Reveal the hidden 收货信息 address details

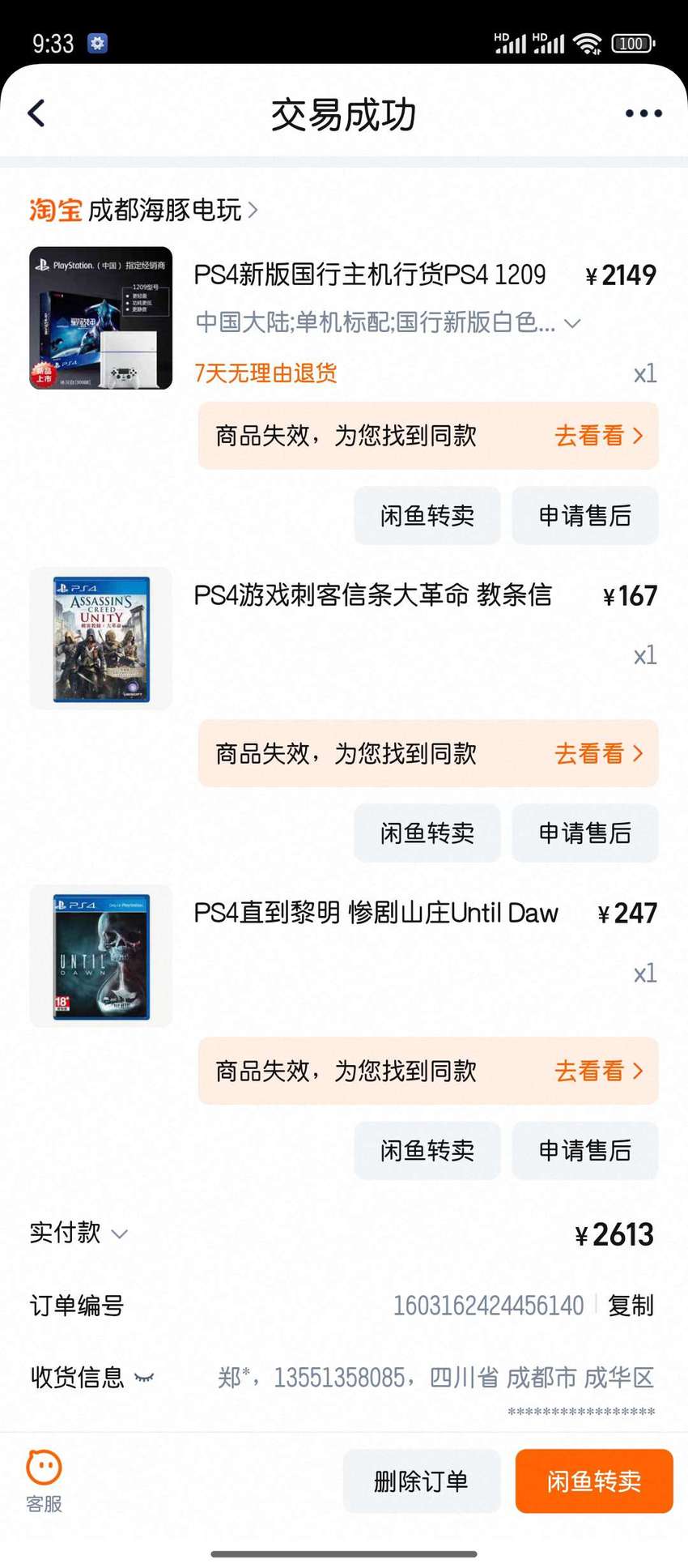(x=144, y=1377)
